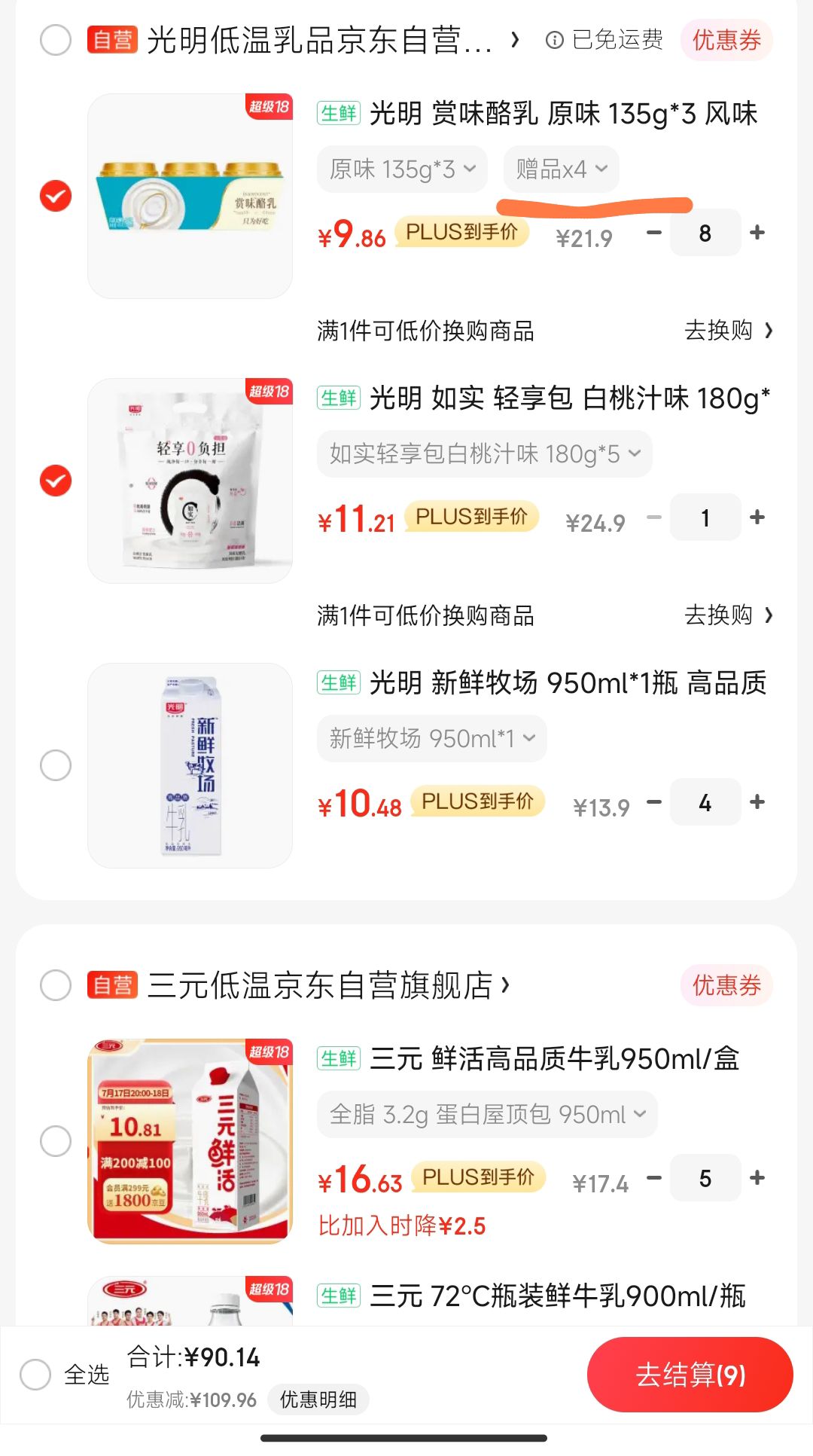Open the 原味 135g*3 variant dropdown
Image resolution: width=813 pixels, height=1456 pixels.
coord(401,169)
